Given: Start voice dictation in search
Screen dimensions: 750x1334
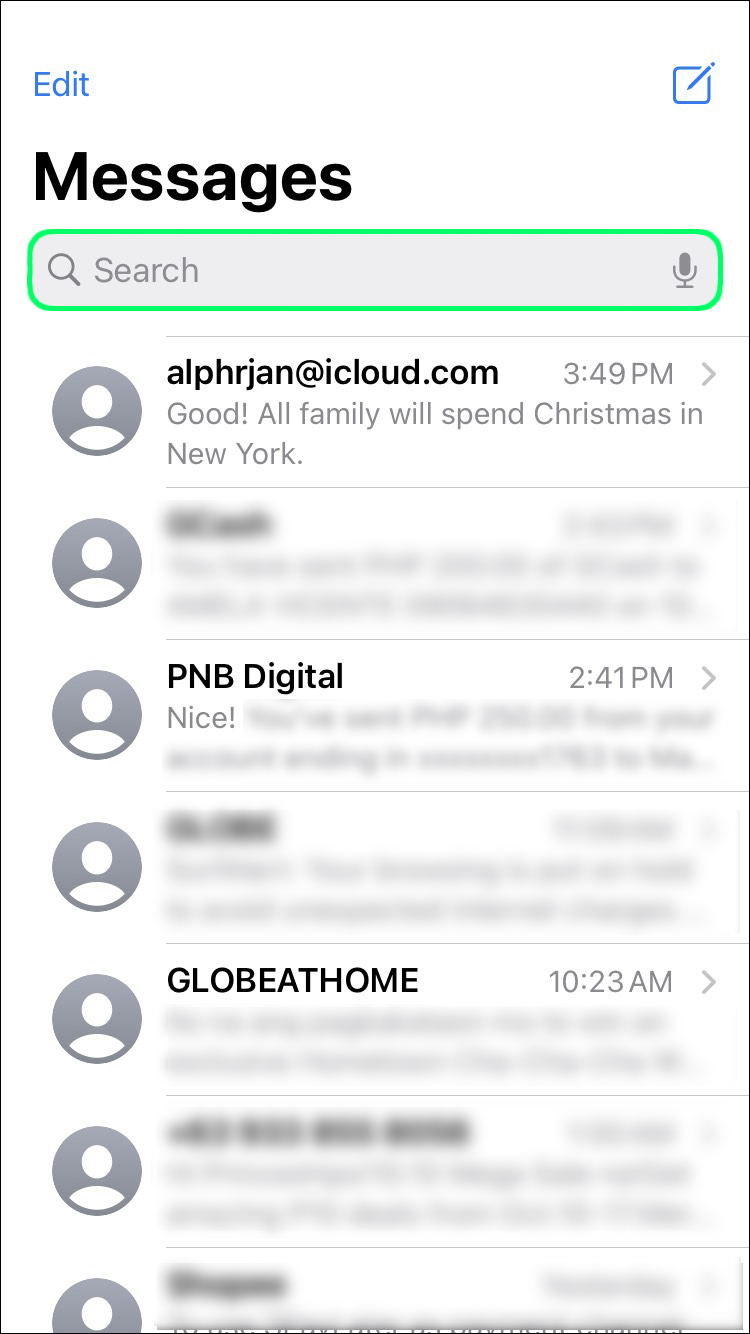Looking at the screenshot, I should click(684, 270).
